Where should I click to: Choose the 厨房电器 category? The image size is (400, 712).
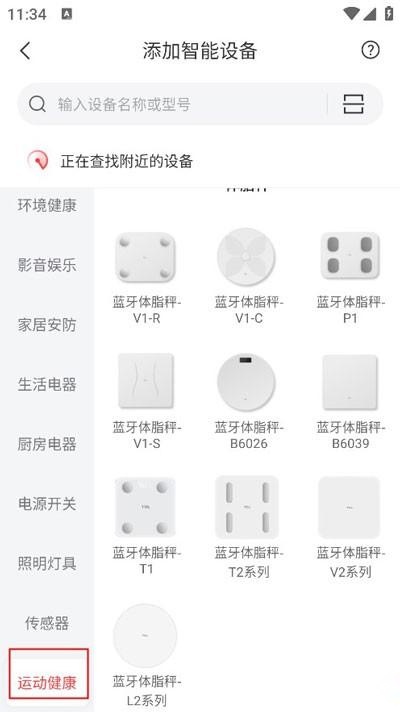tap(47, 444)
